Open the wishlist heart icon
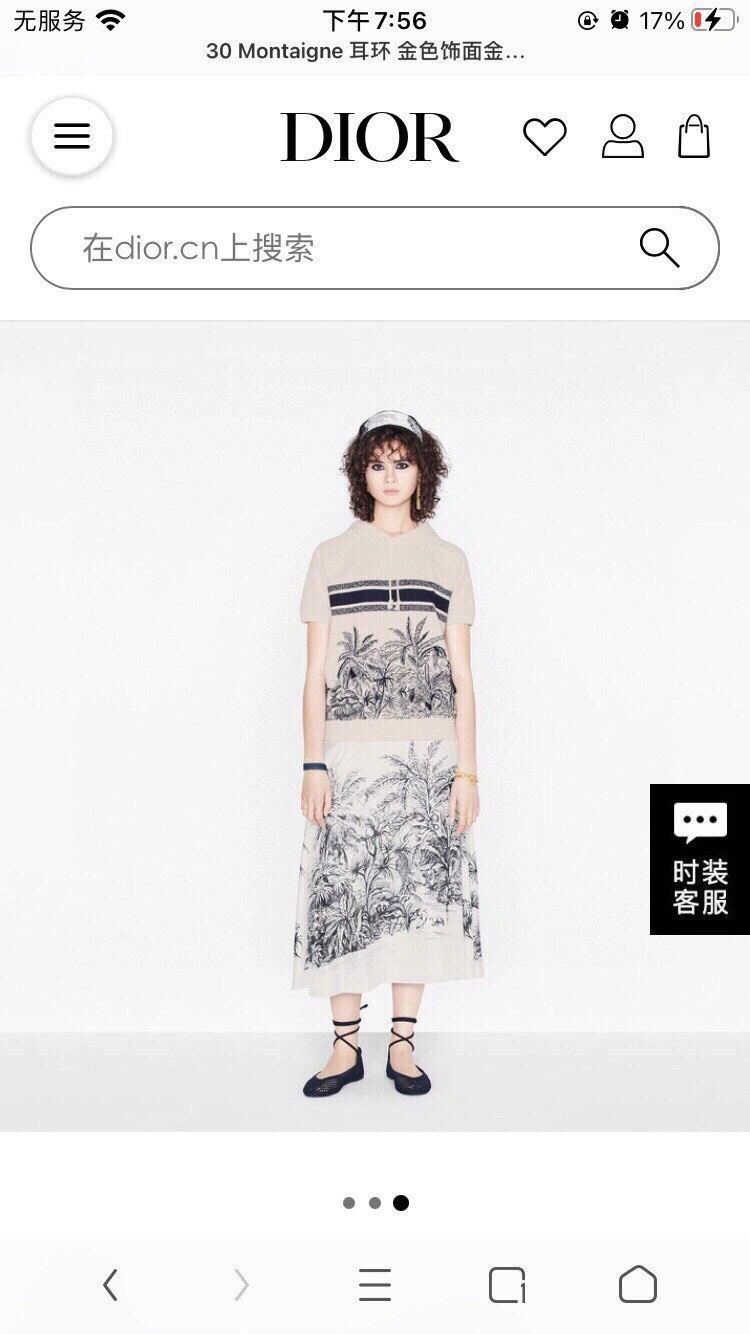This screenshot has height=1334, width=750. [x=545, y=137]
